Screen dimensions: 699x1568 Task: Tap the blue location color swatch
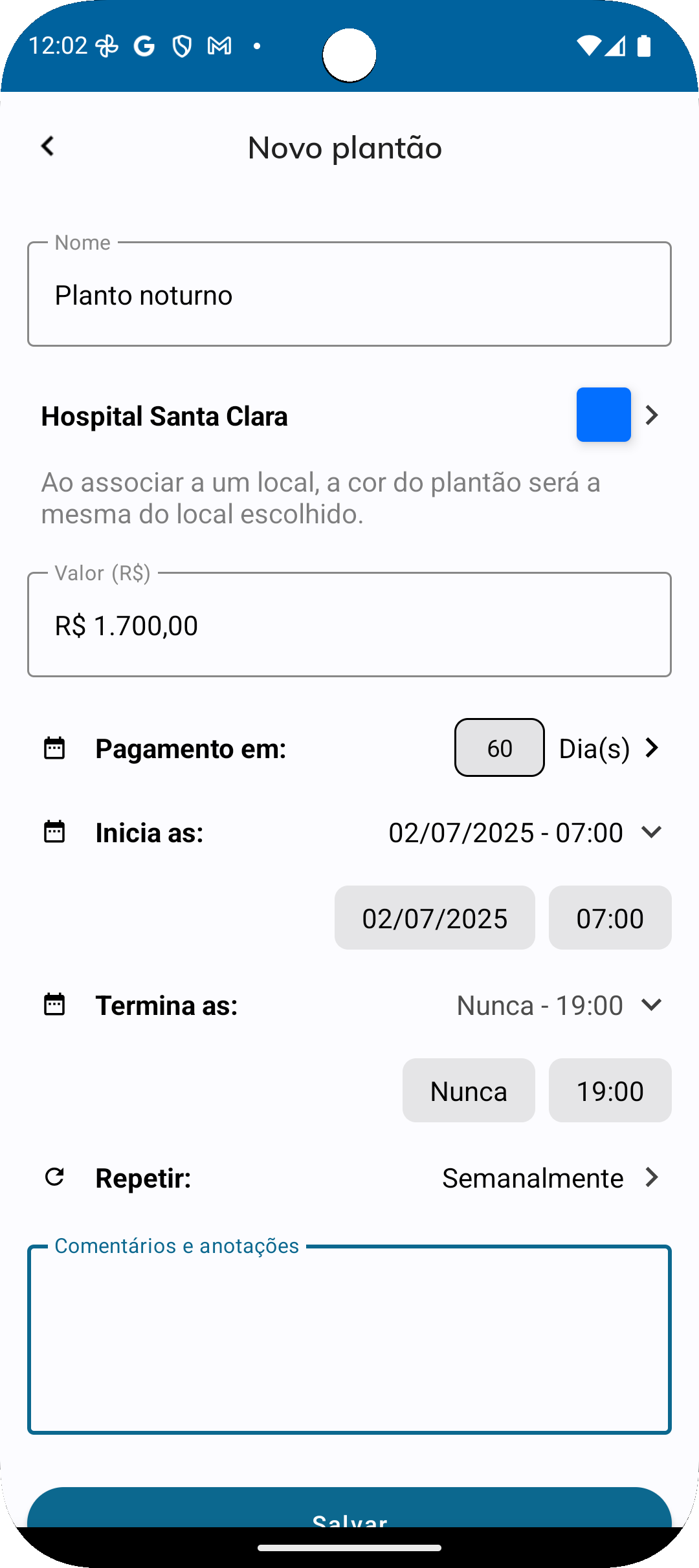point(603,415)
